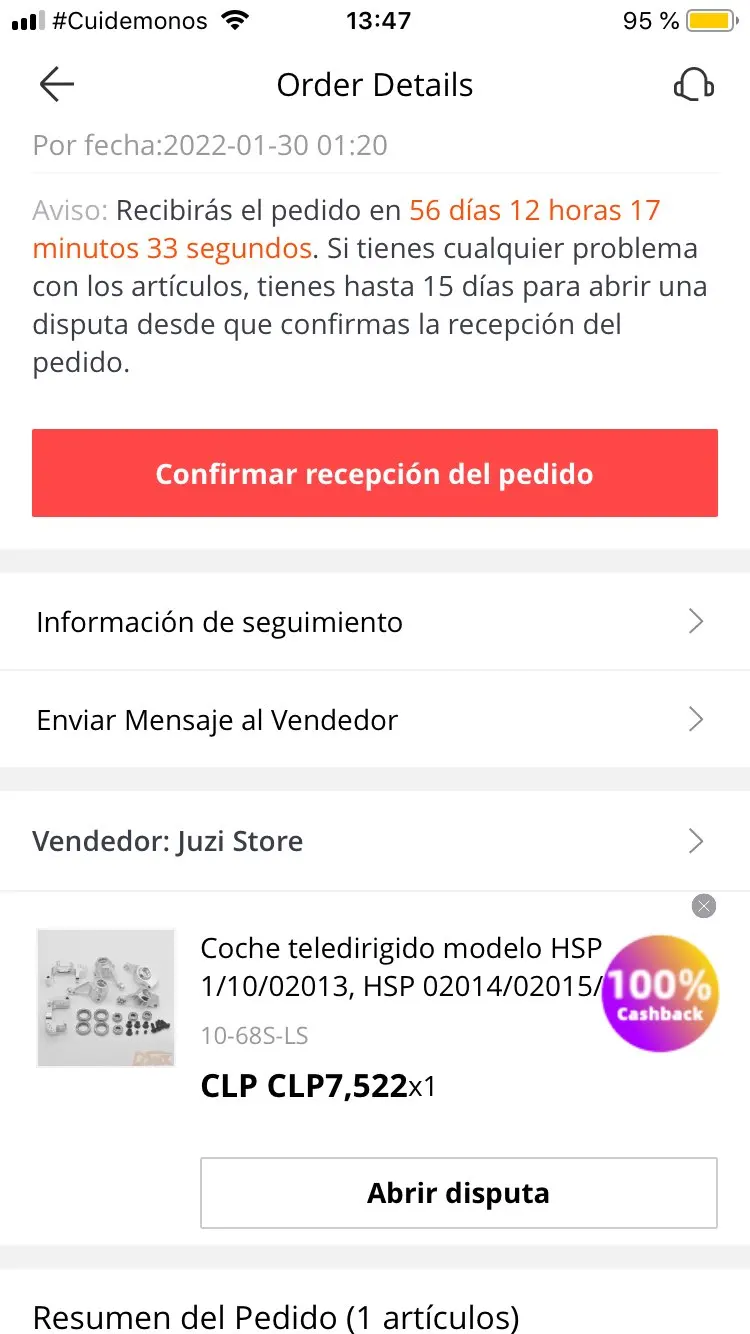Screen dimensions: 750x1334
Task: Open the Juzi Store seller page
Action: (x=375, y=841)
